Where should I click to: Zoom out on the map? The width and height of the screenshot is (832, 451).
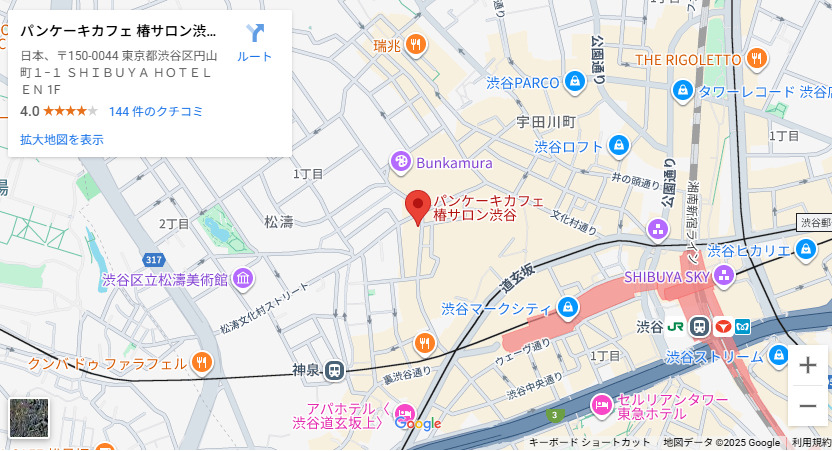pyautogui.click(x=807, y=406)
